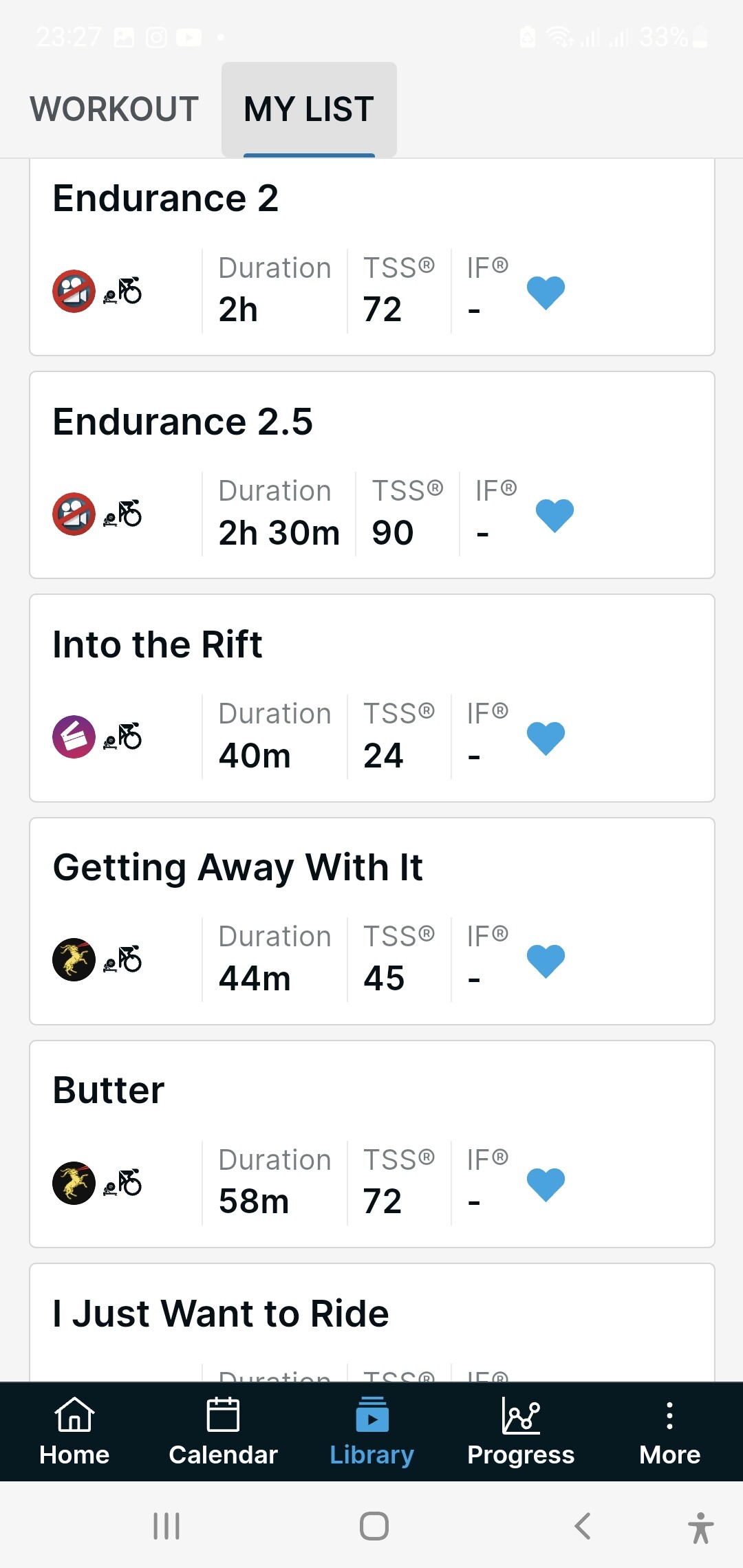743x1568 pixels.
Task: Tap the system back button
Action: 582,1526
